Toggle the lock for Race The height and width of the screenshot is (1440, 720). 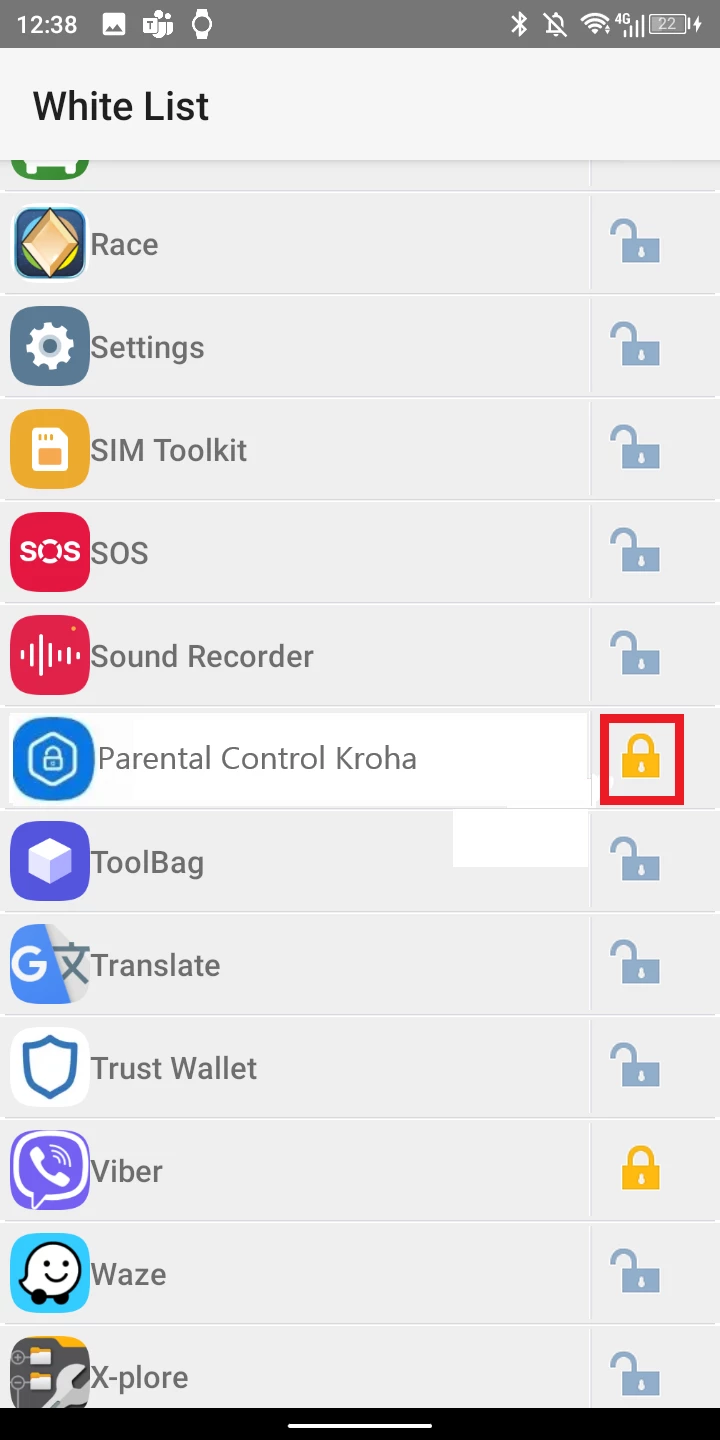(x=636, y=244)
